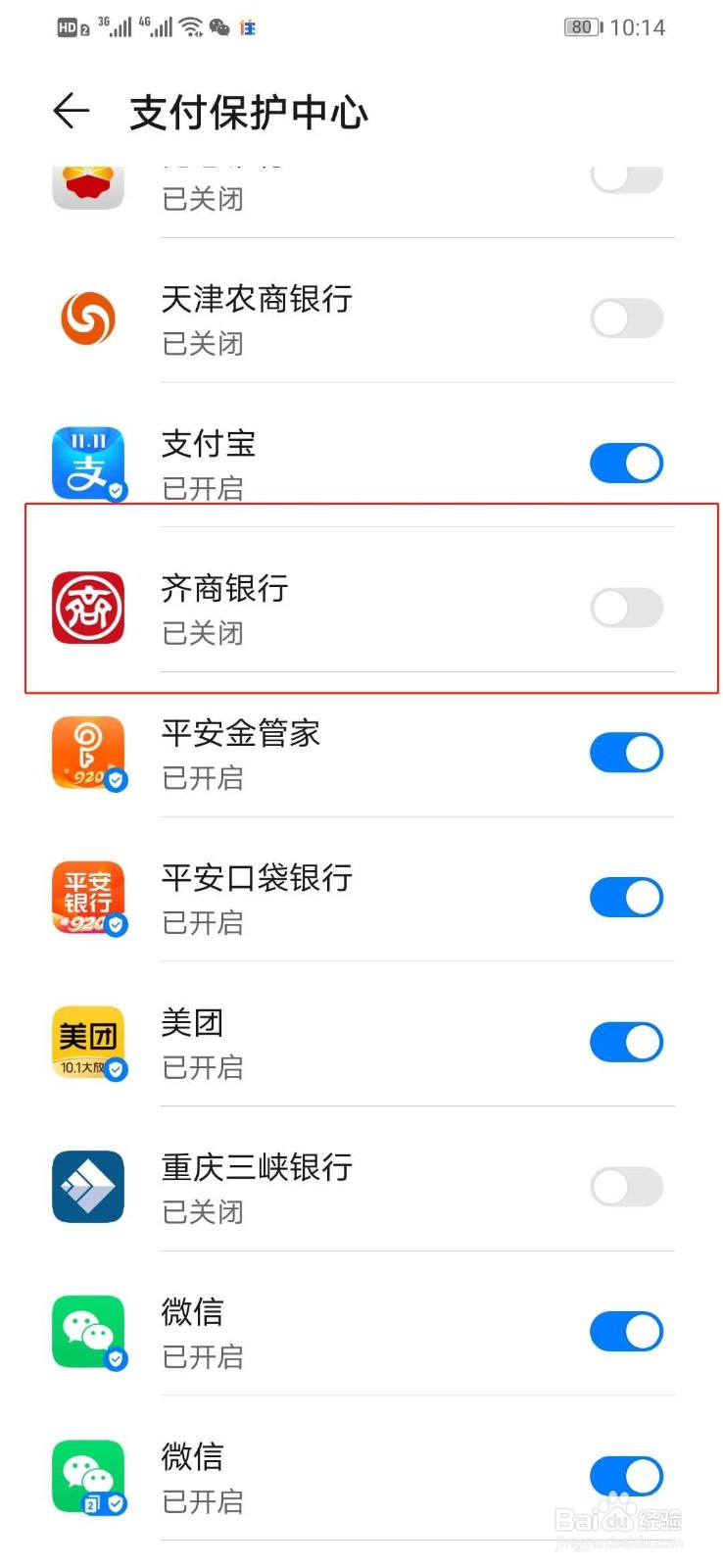Viewport: 723px width, 1568px height.
Task: Turn off protection for 平安金管家
Action: point(626,751)
